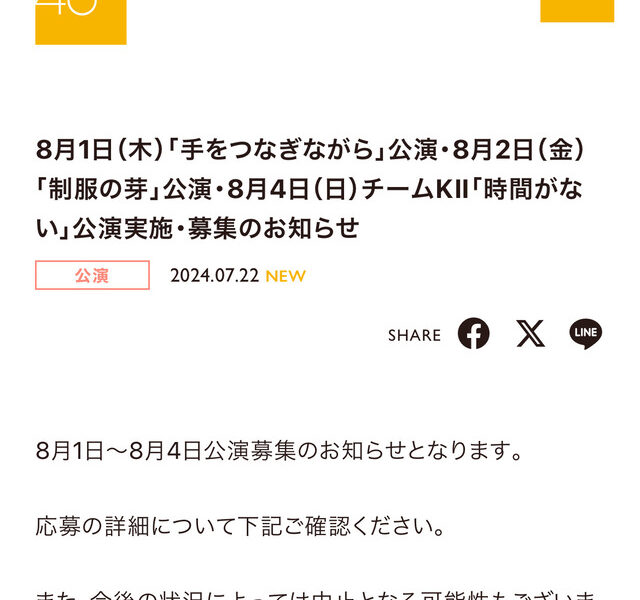Share this announcement via LINE
Viewport: 640px width, 600px height.
coord(586,334)
